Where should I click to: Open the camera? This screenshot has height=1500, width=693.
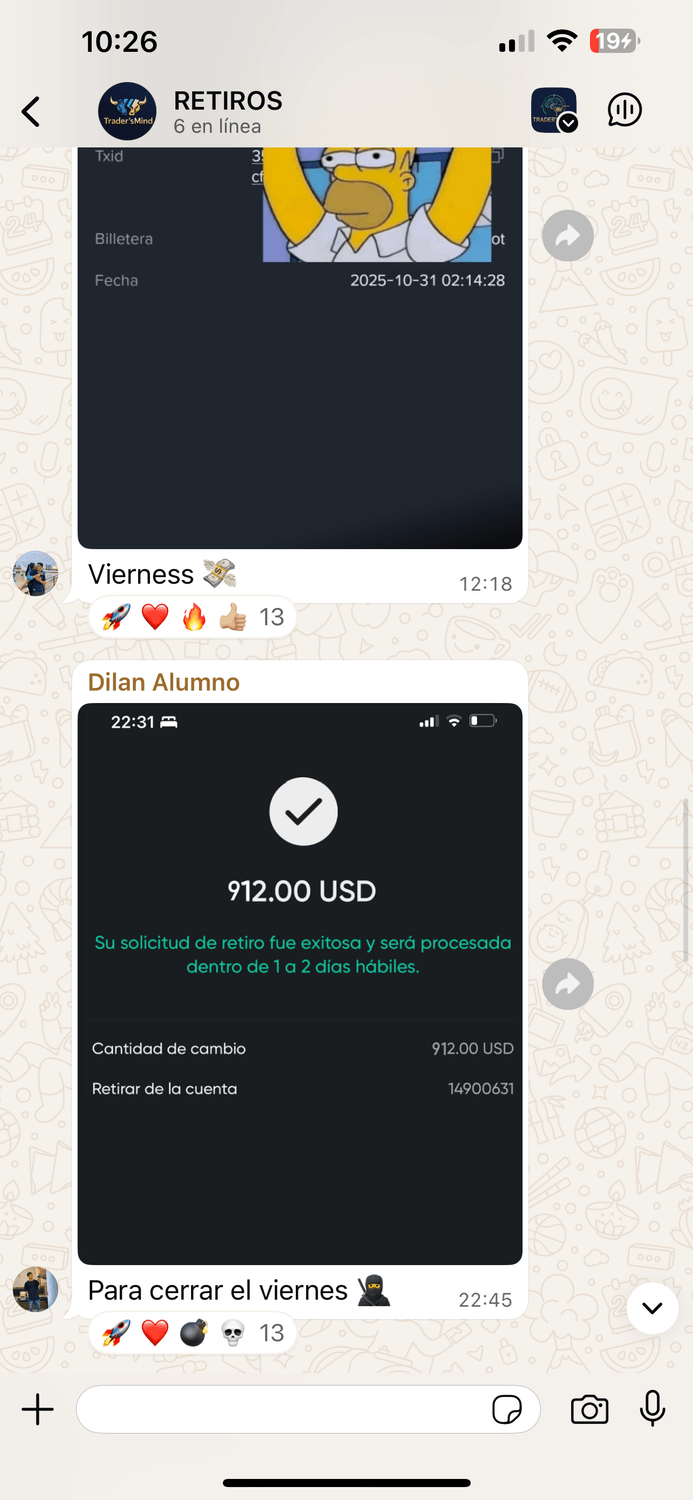click(x=589, y=1410)
